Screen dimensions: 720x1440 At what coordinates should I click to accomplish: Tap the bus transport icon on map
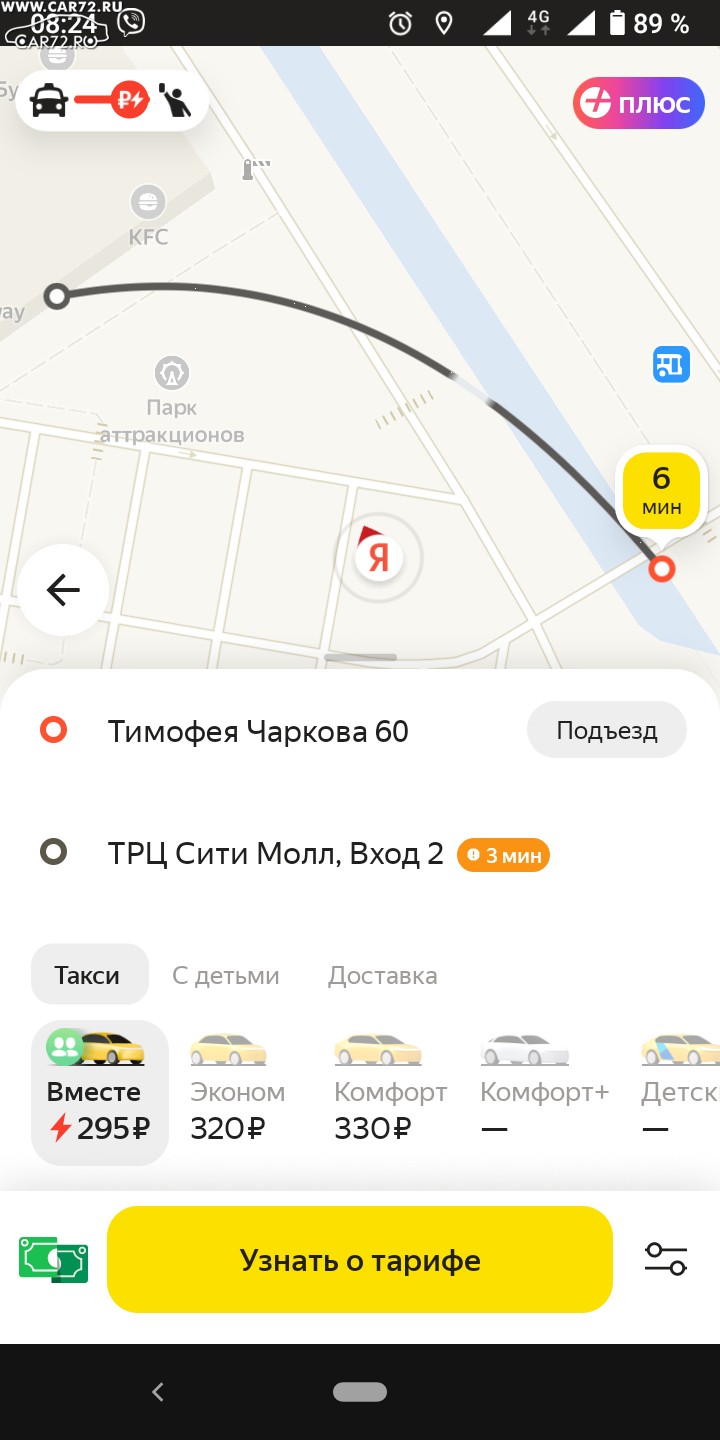[671, 364]
